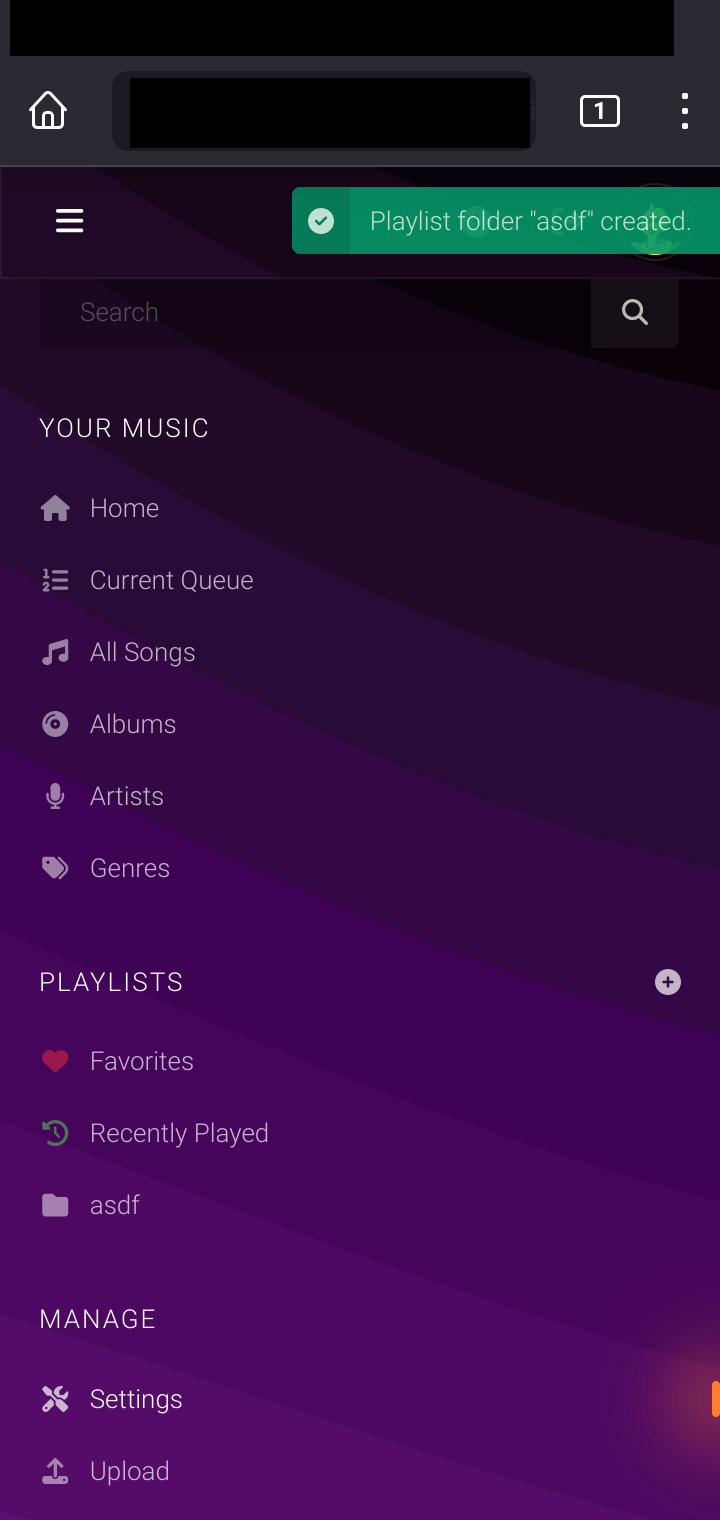Tap the browser home button
720x1520 pixels.
coord(48,110)
